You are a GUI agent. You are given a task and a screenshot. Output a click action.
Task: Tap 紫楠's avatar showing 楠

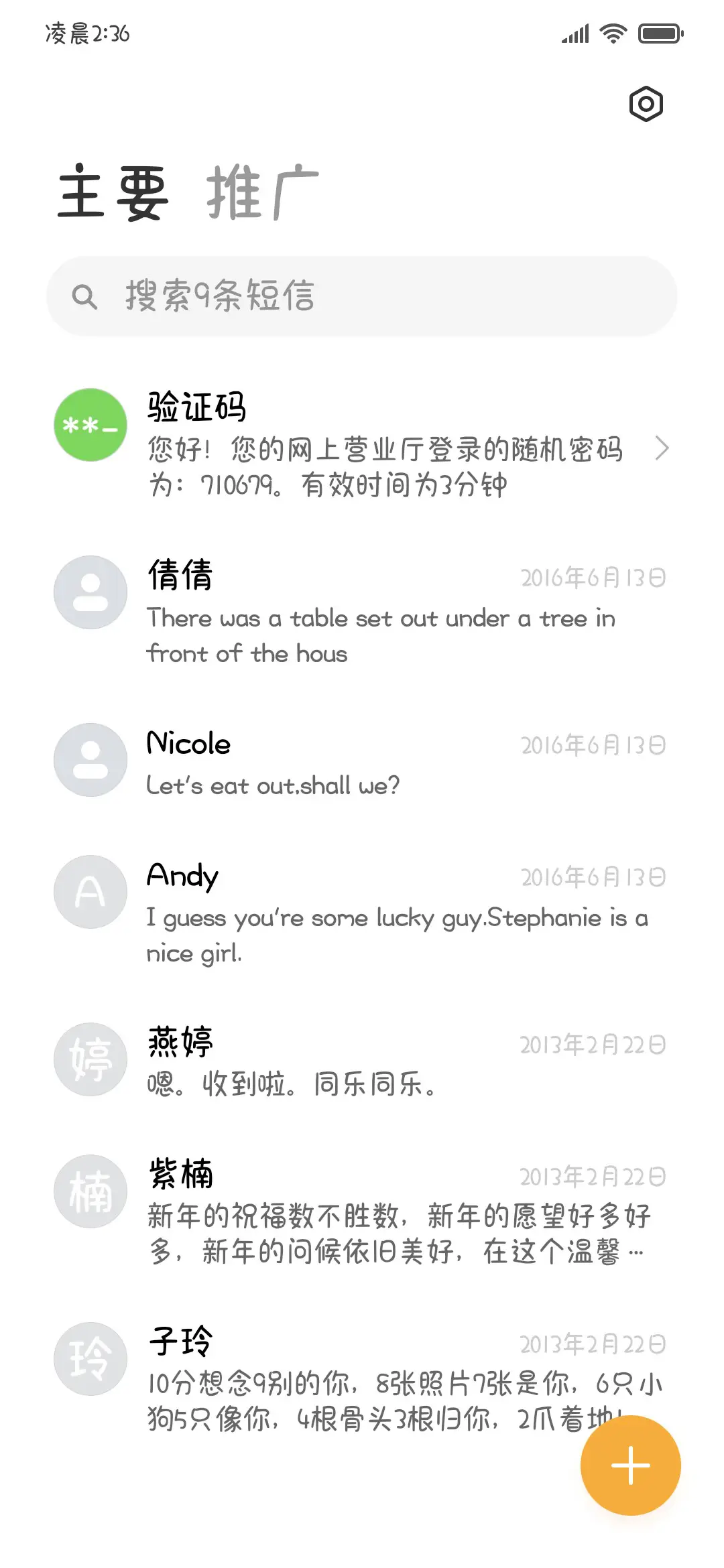point(89,1191)
